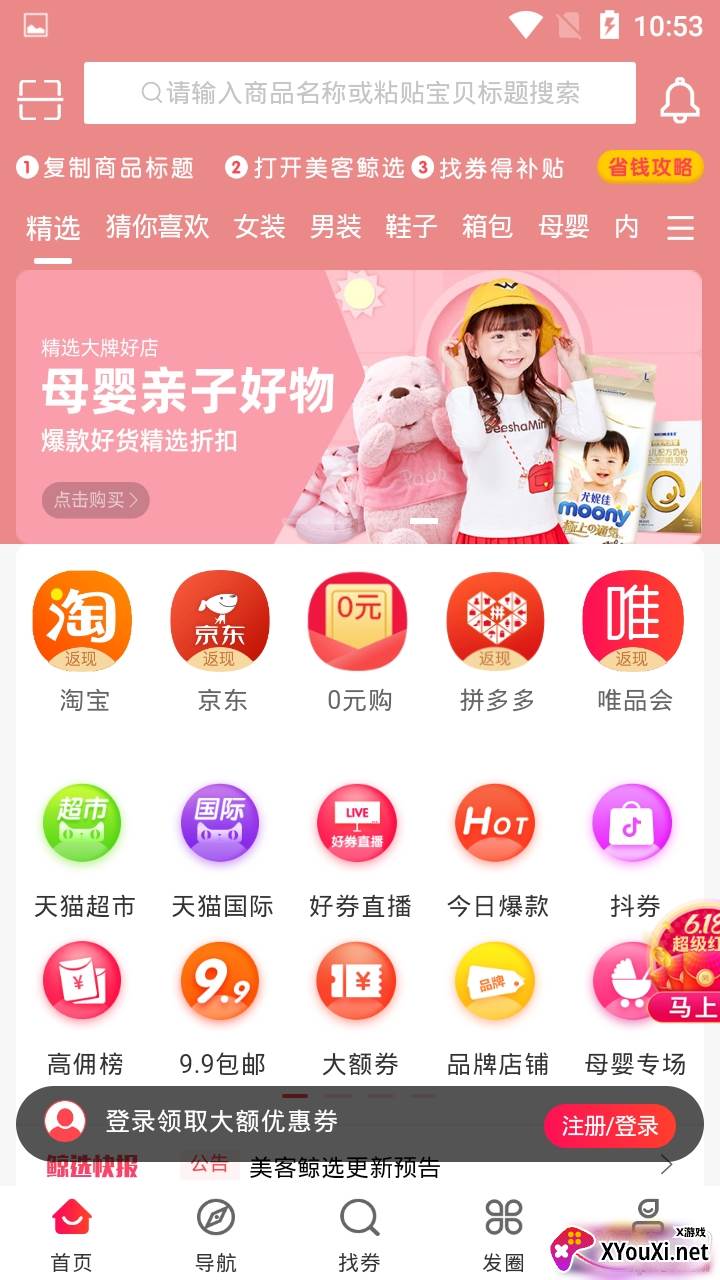
Task: Switch to the 导航 bottom tab
Action: pos(215,1235)
